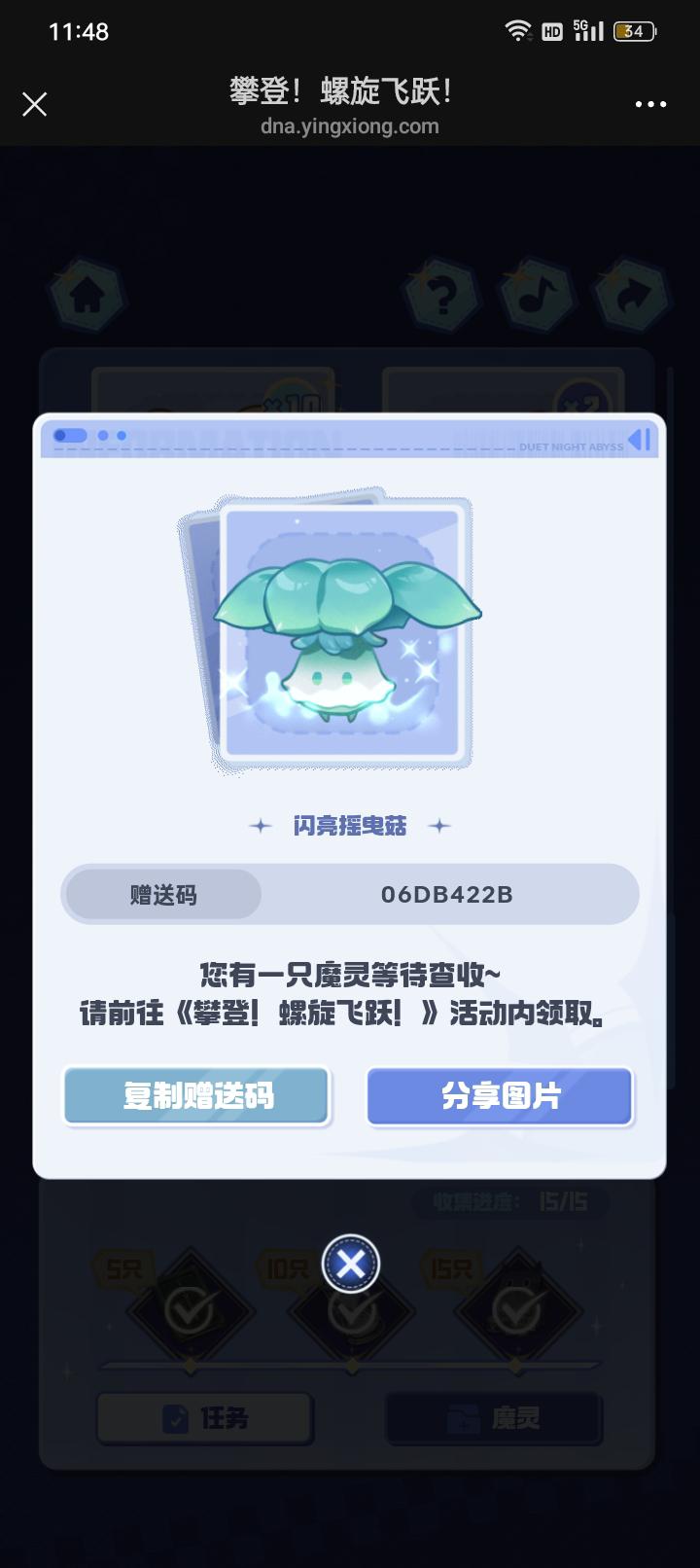Tap 复制赠送码 to copy the gift code
700x1568 pixels.
(x=197, y=1096)
